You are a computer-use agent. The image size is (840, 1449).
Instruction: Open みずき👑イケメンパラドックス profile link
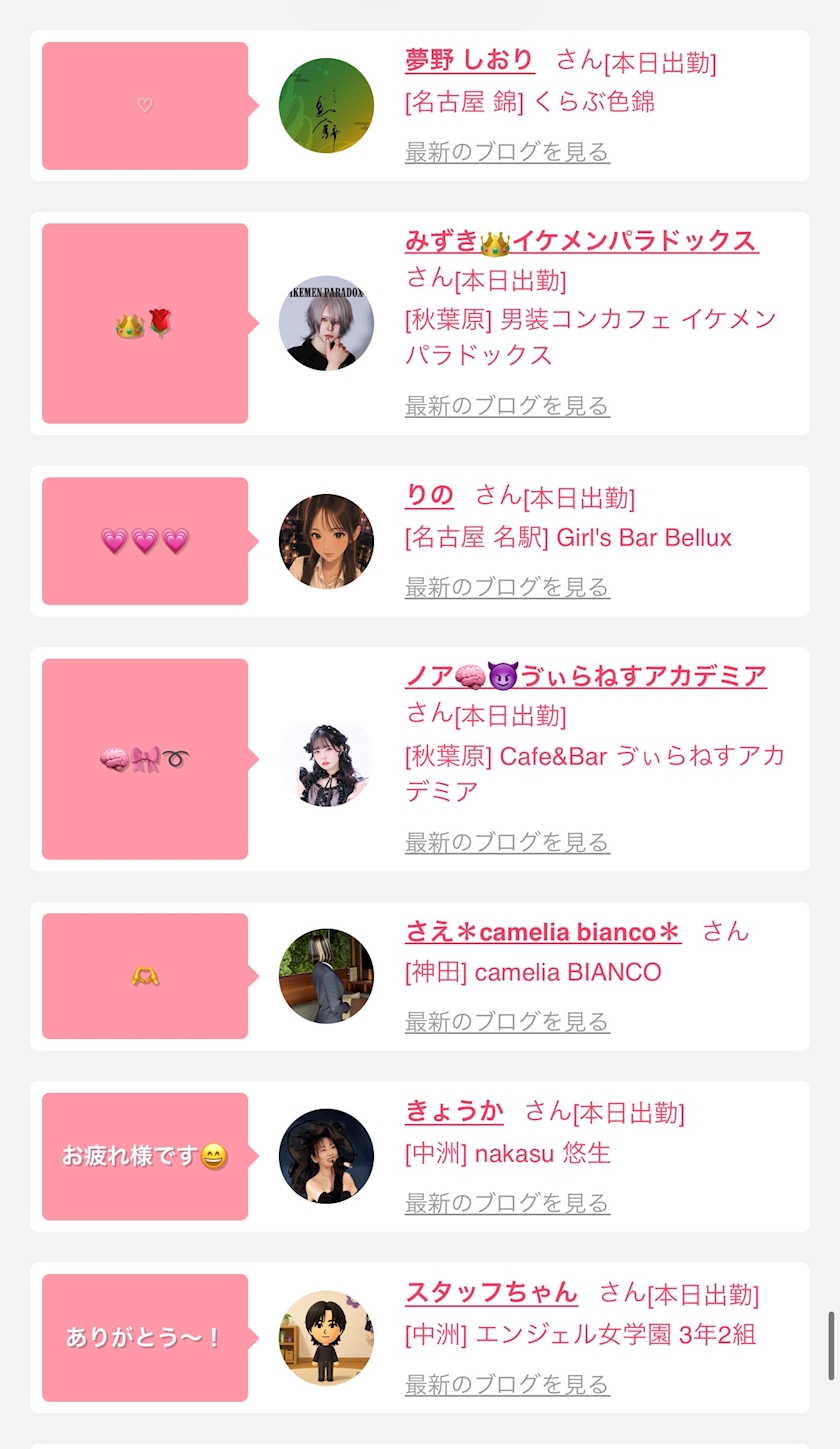[x=582, y=241]
